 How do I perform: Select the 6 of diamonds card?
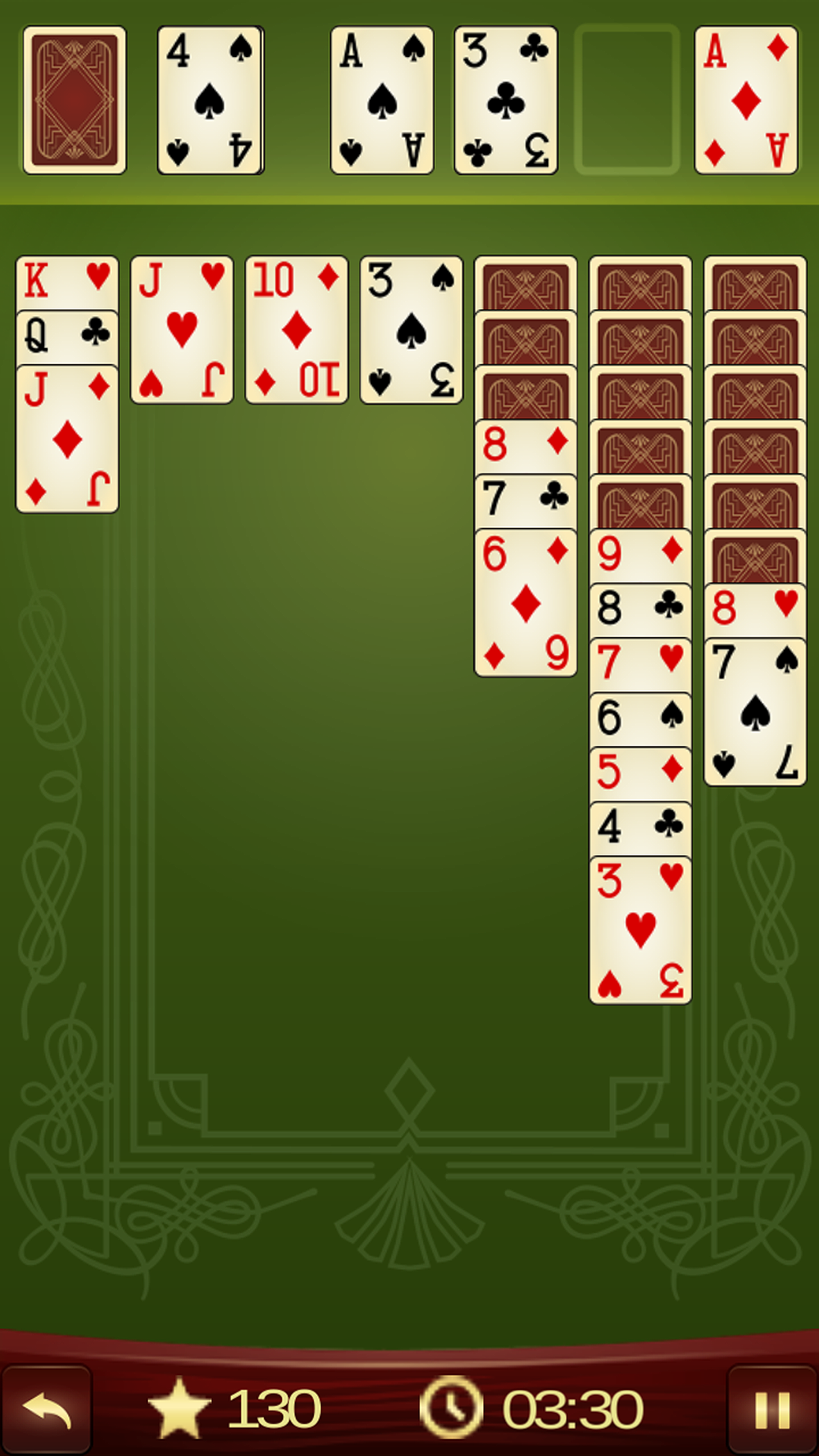(526, 603)
